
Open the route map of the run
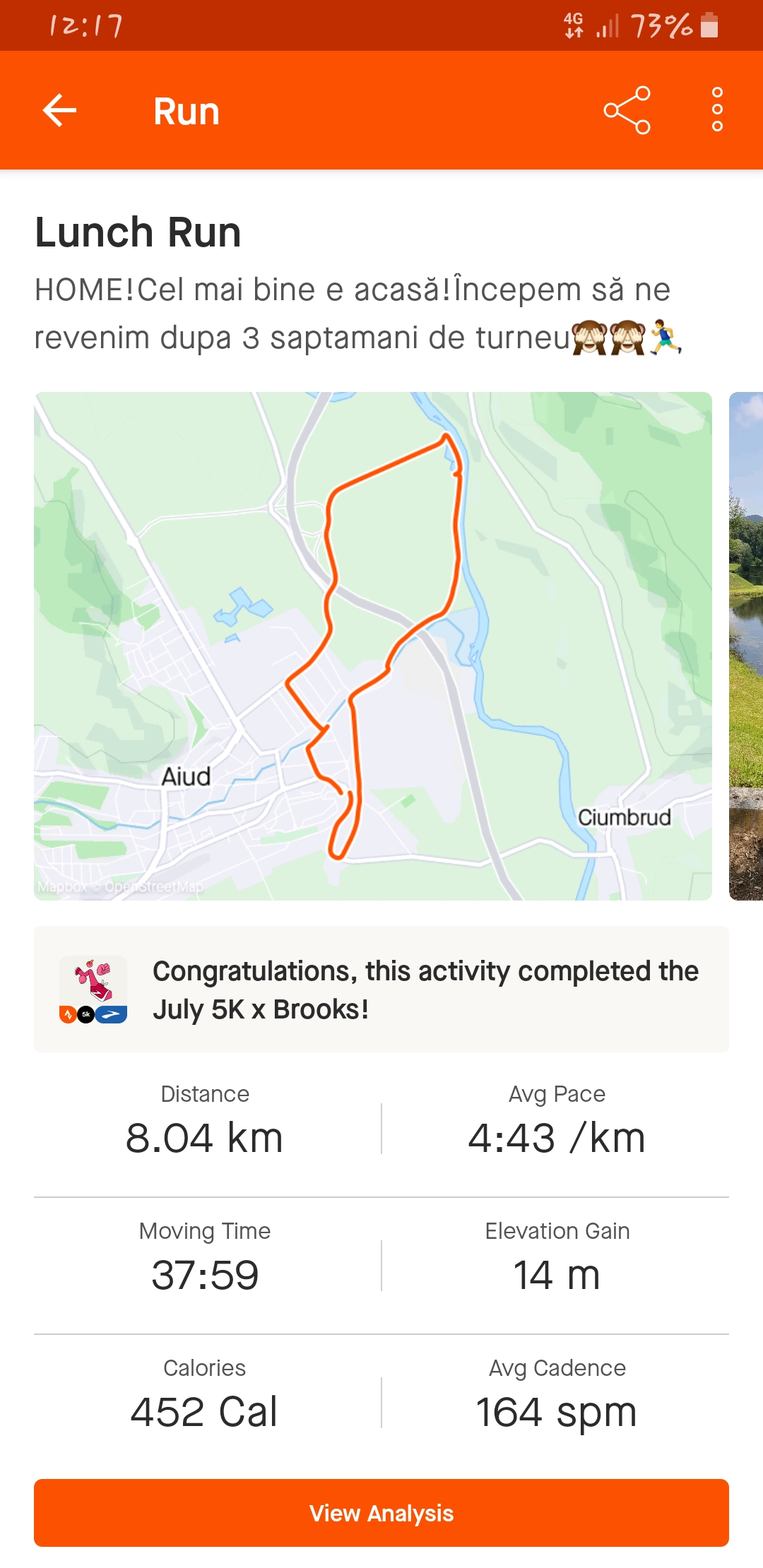point(373,646)
